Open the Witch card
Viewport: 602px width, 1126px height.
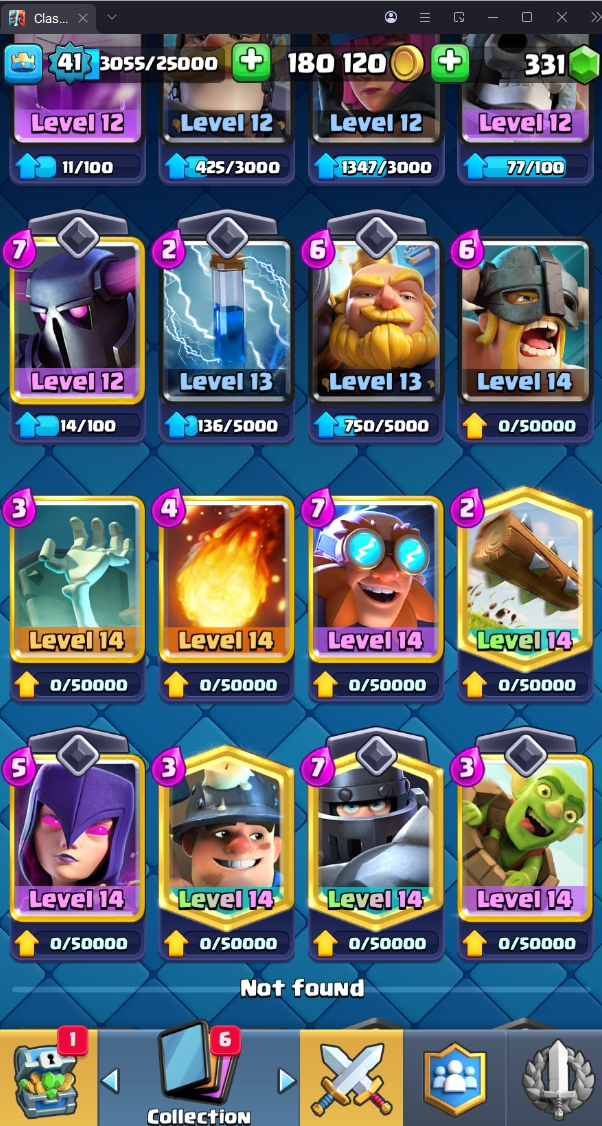pyautogui.click(x=77, y=837)
